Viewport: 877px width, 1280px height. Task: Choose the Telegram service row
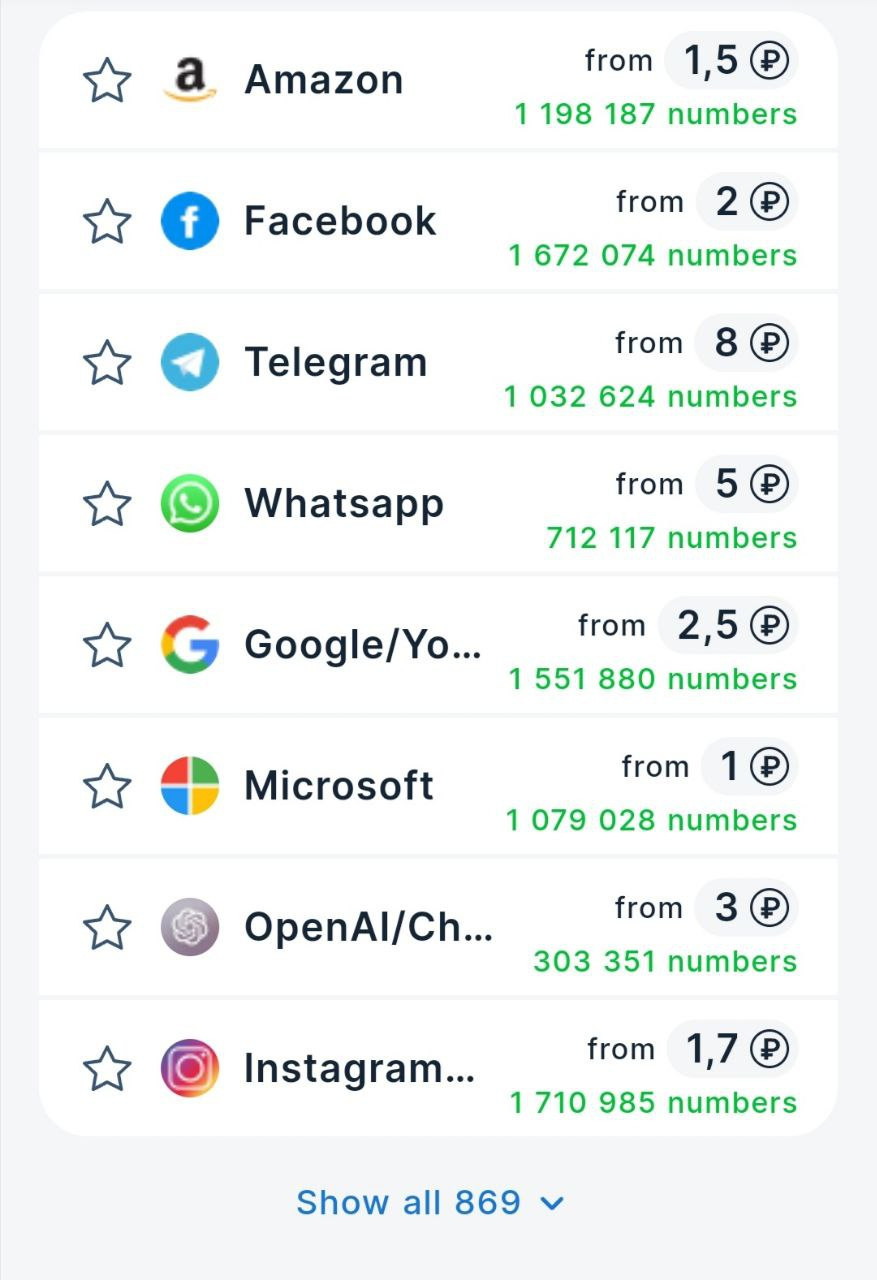(336, 362)
